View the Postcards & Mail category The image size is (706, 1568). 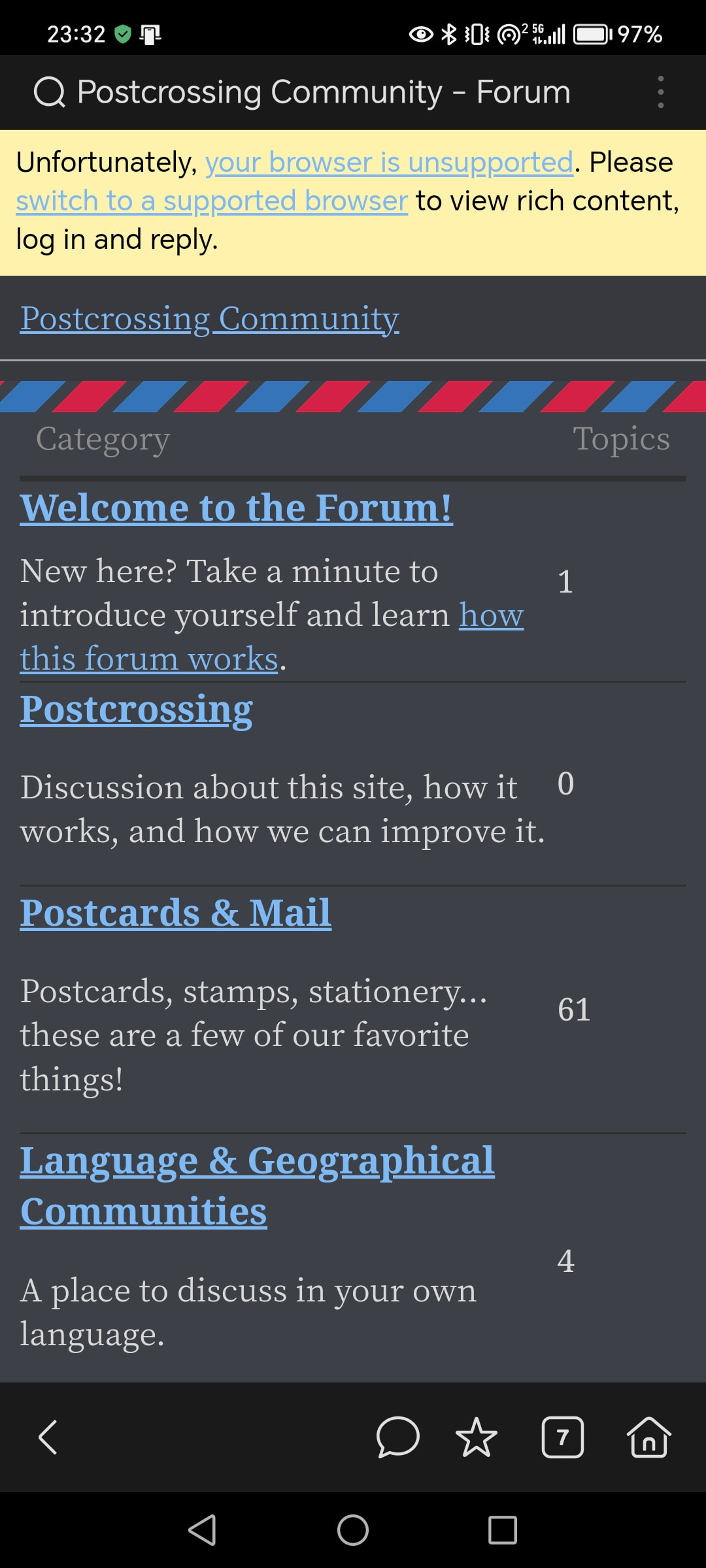[175, 913]
